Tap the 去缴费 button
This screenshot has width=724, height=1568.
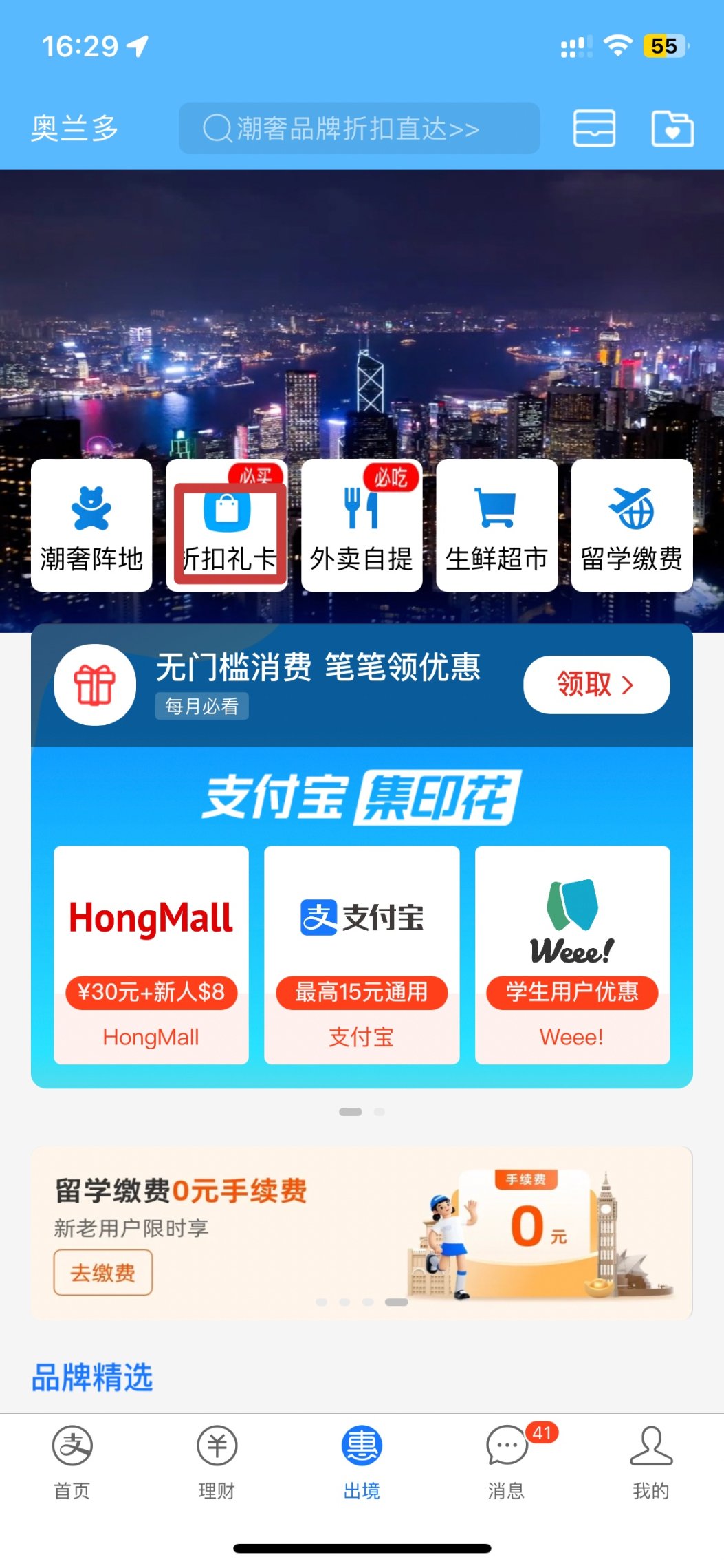103,1272
